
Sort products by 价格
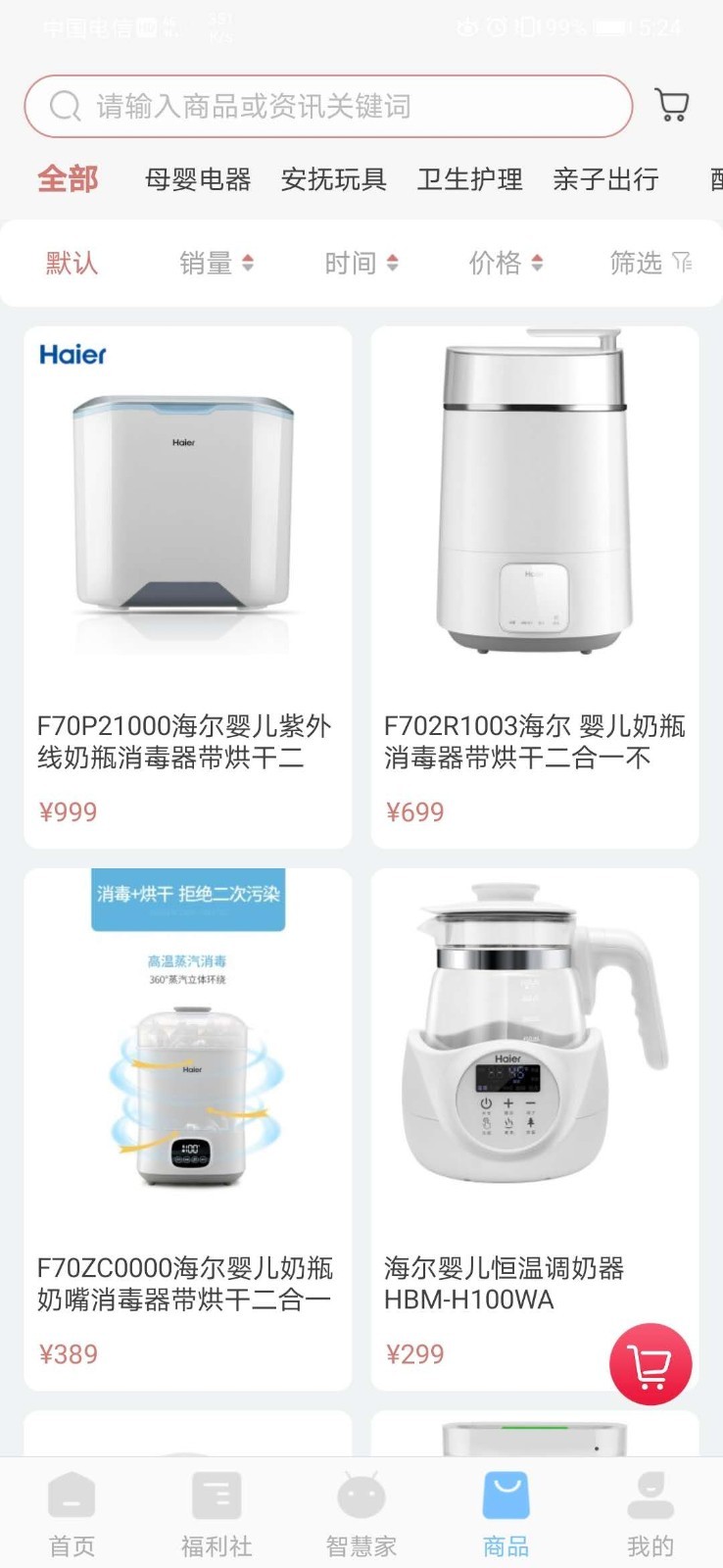click(505, 263)
